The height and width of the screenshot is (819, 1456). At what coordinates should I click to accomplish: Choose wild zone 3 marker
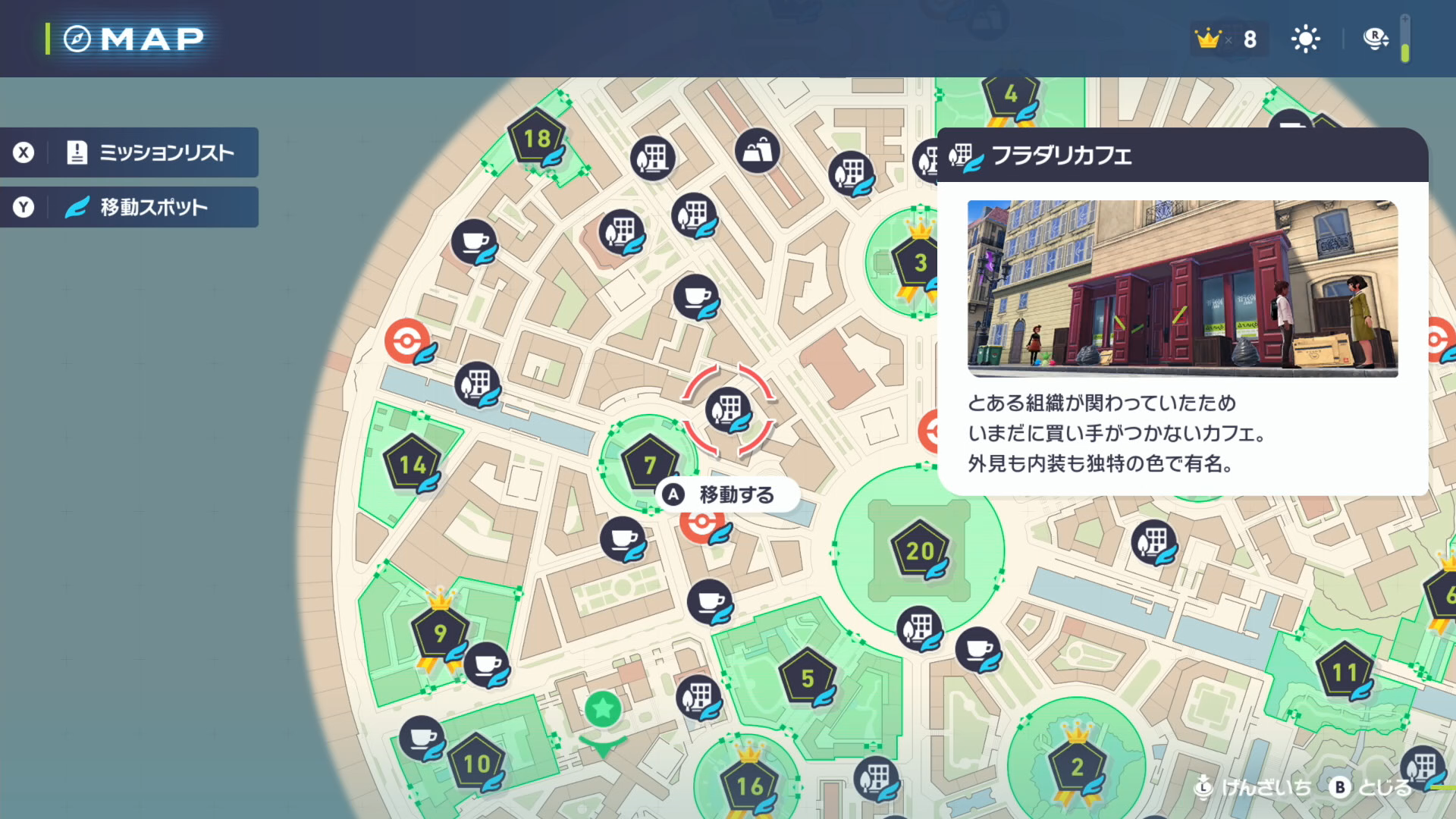tap(919, 262)
